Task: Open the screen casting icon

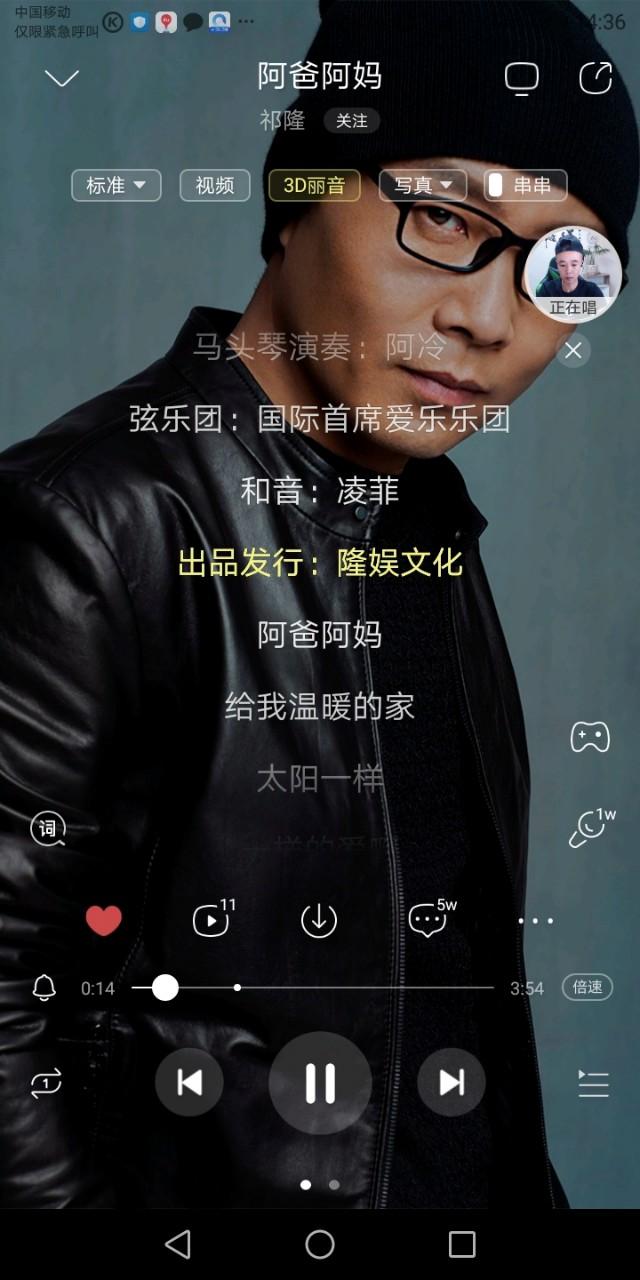Action: [x=521, y=78]
